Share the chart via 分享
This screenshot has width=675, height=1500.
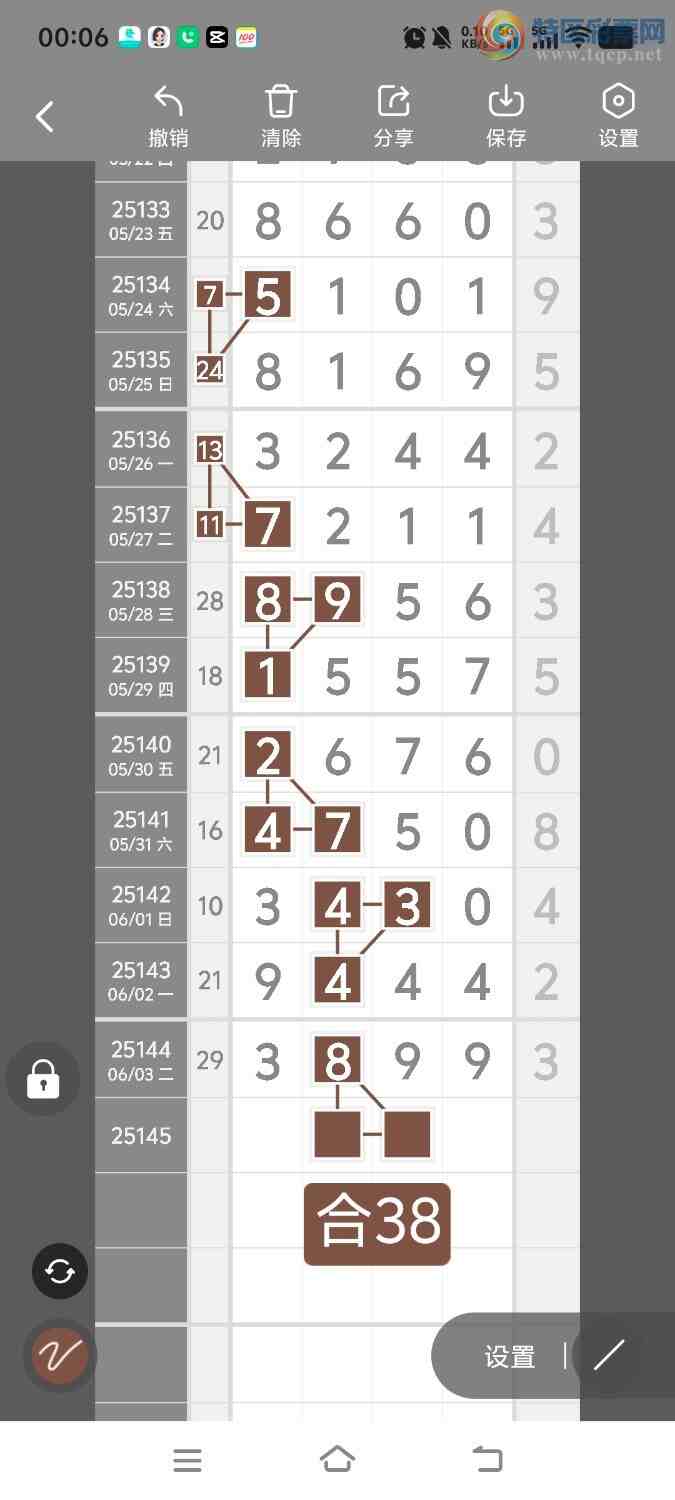pos(394,116)
